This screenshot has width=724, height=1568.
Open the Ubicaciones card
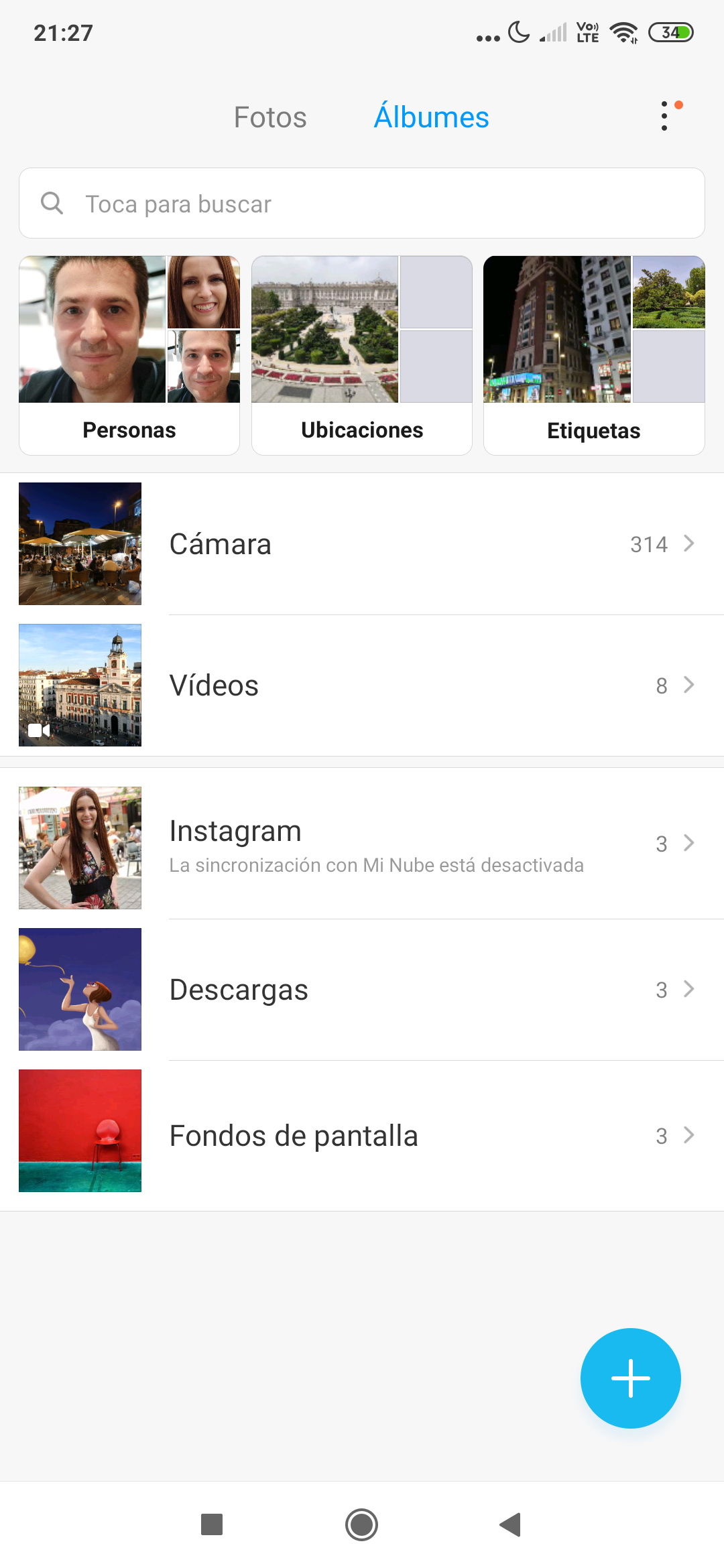pyautogui.click(x=362, y=355)
